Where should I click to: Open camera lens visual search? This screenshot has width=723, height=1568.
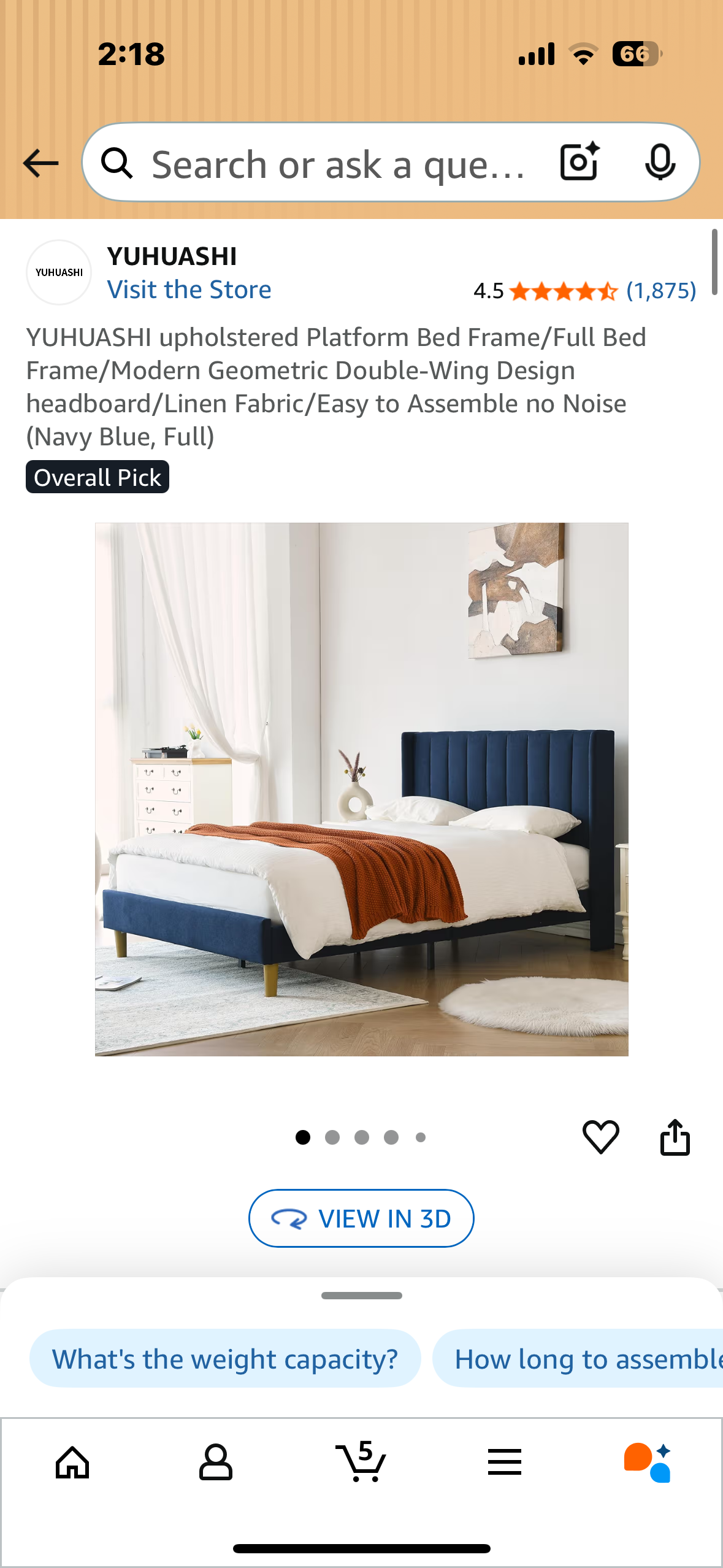click(579, 162)
